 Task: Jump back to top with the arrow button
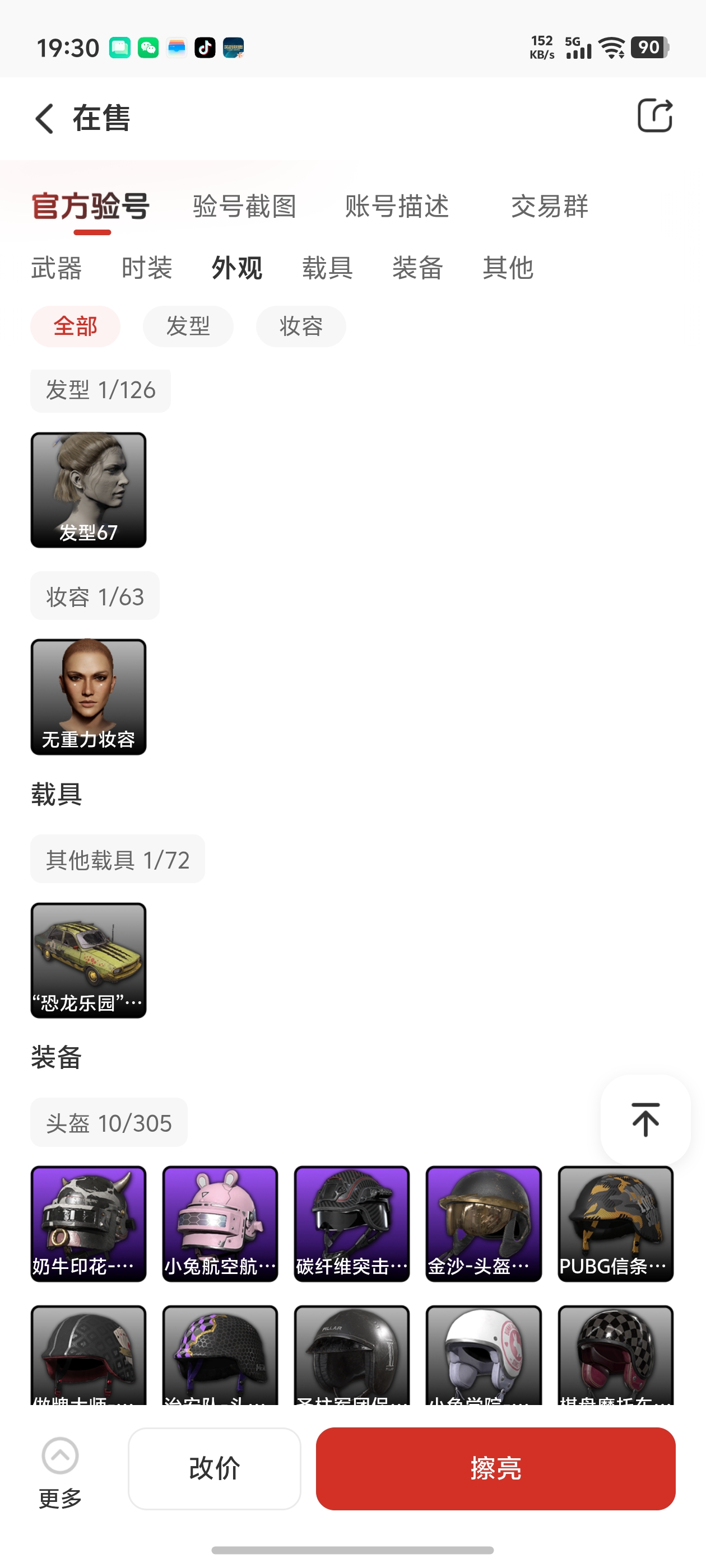(x=645, y=1119)
